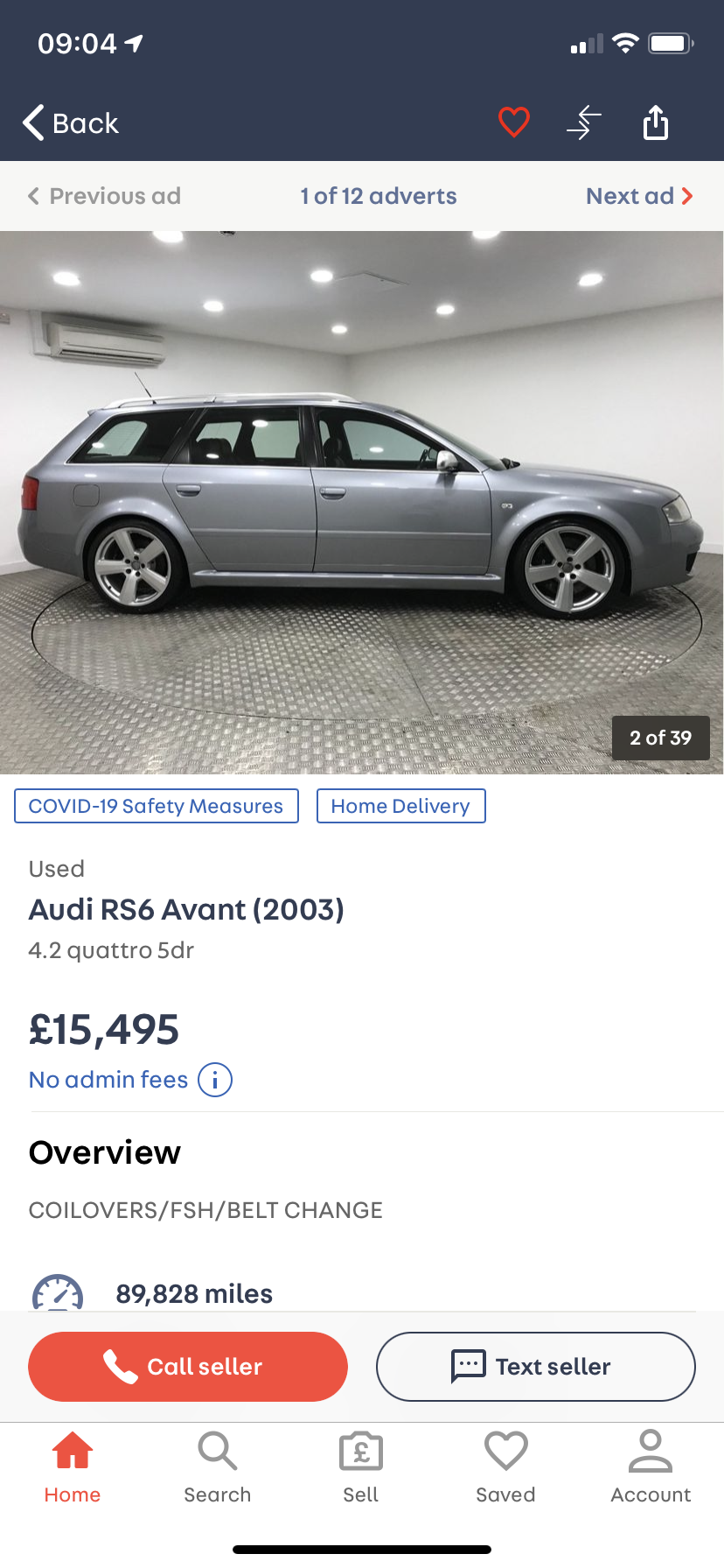Open the compare arrows icon
Screen dimensions: 724x1568
[584, 122]
